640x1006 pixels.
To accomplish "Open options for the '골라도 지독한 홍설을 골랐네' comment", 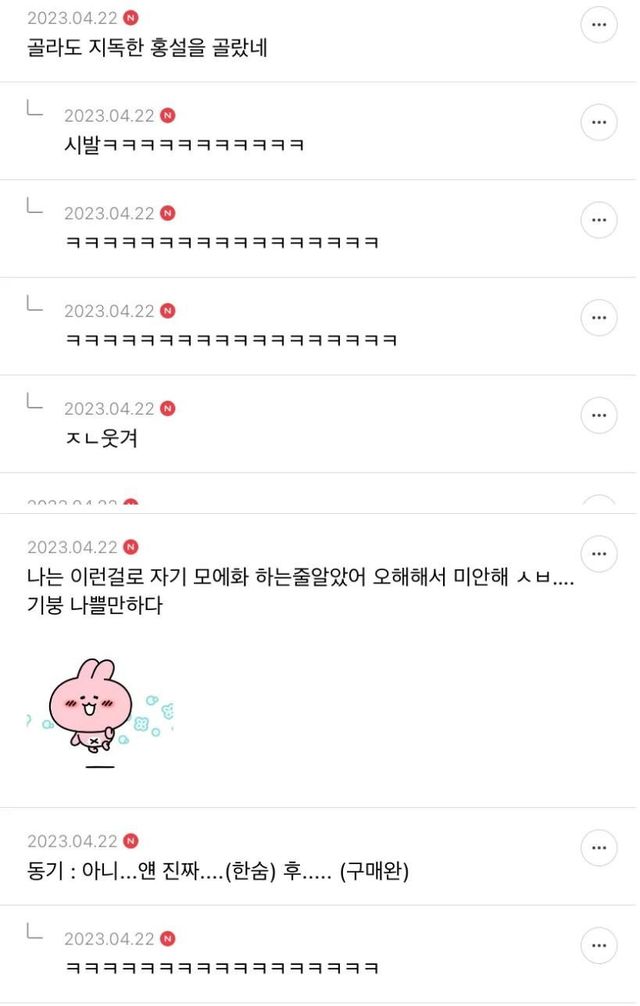I will coord(599,25).
